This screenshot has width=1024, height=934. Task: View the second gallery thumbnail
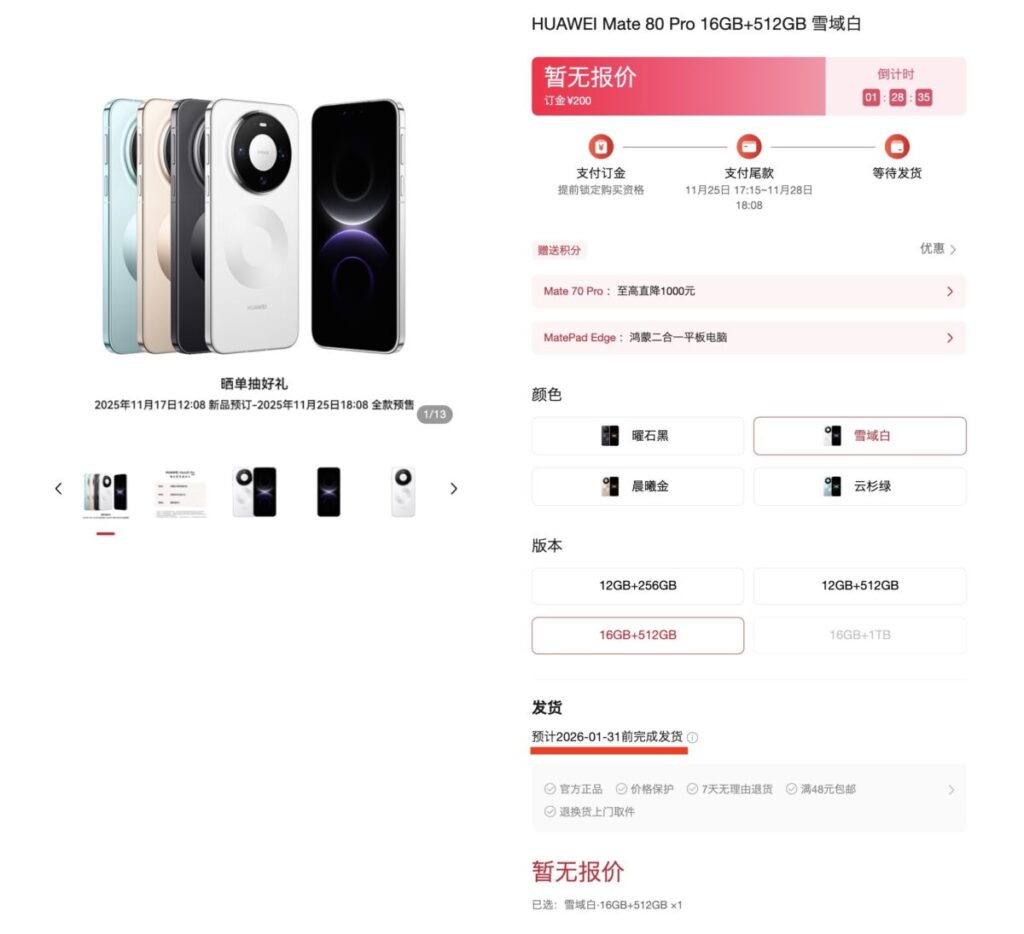[180, 492]
